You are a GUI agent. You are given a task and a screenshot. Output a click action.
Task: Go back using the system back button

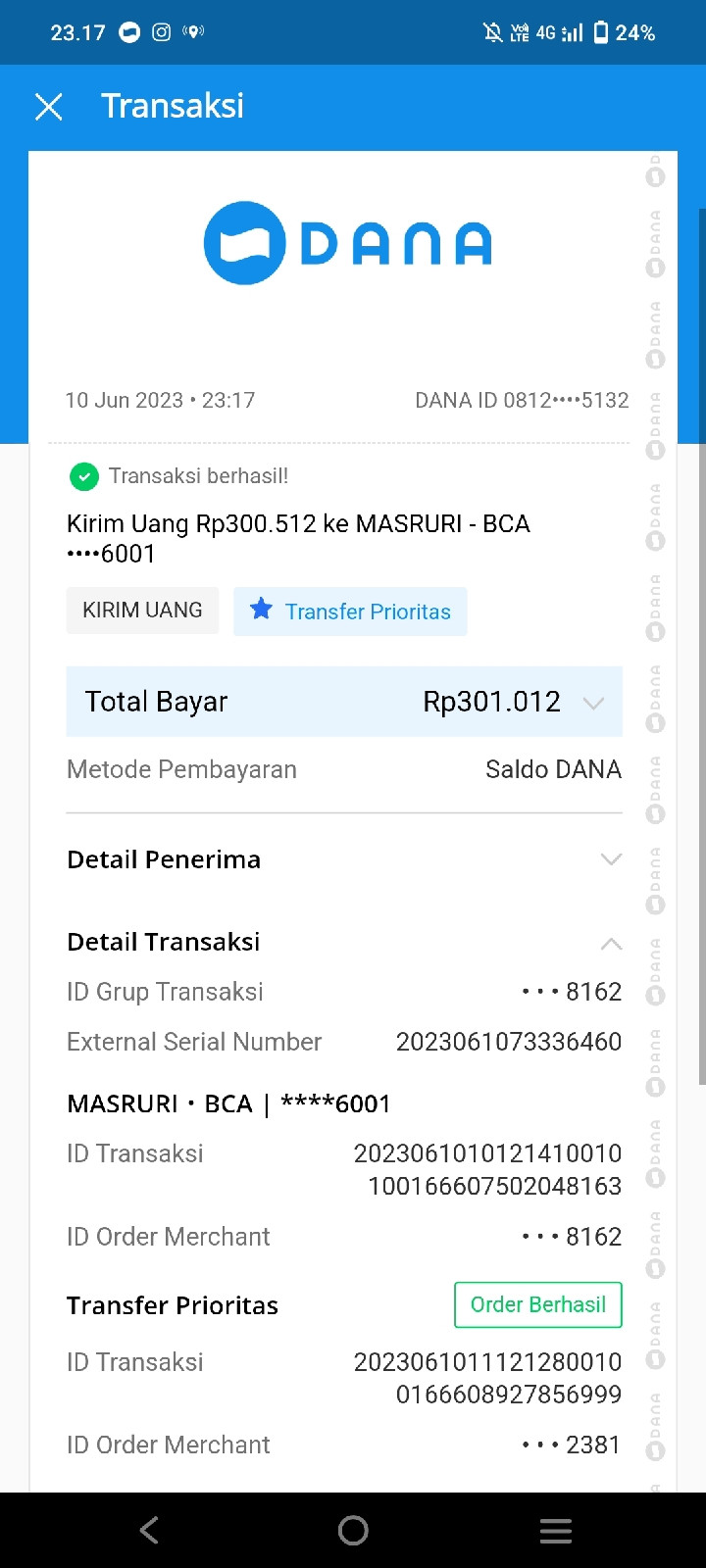point(149,1531)
